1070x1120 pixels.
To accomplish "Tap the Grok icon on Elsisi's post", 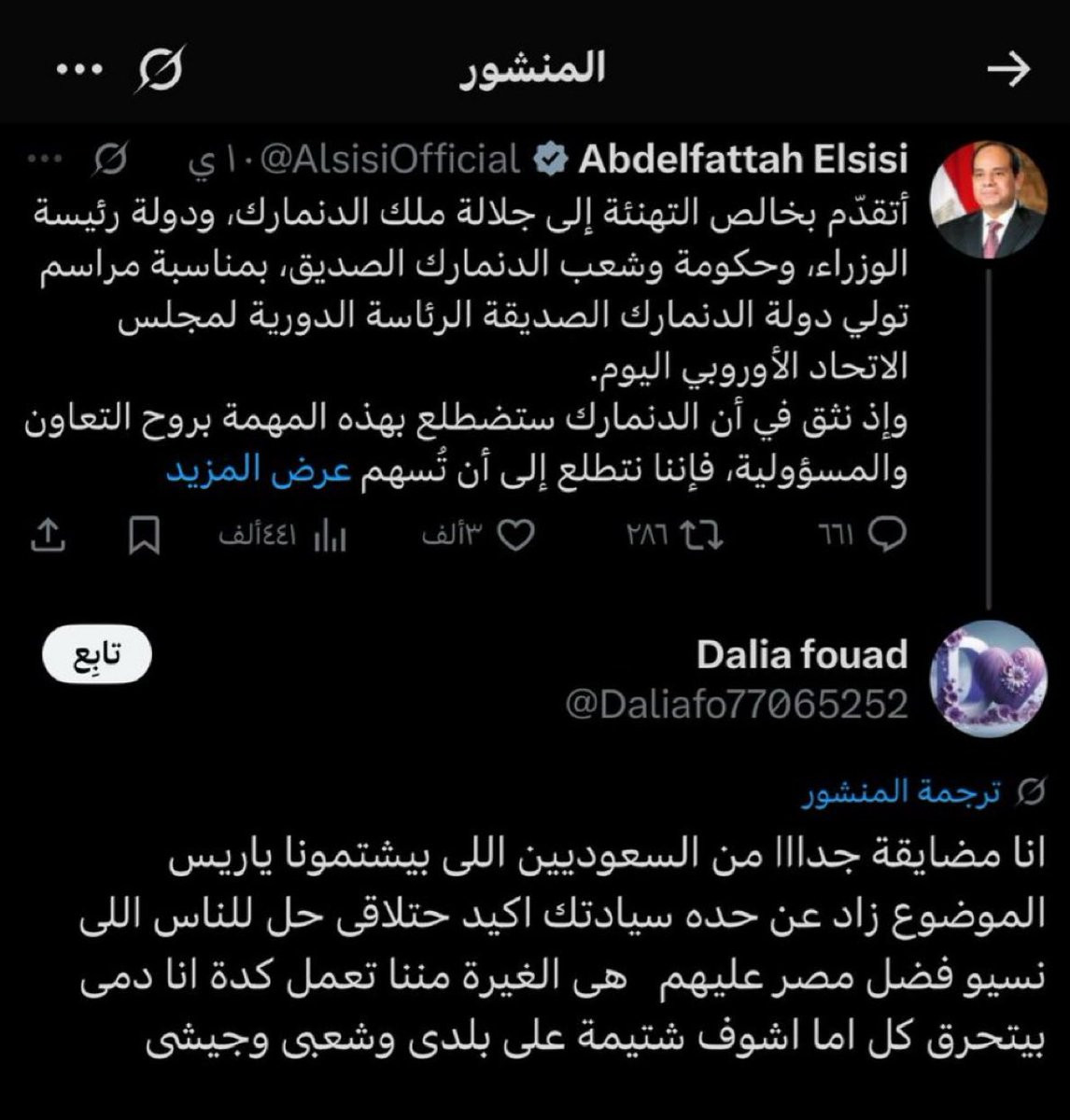I will (x=111, y=161).
